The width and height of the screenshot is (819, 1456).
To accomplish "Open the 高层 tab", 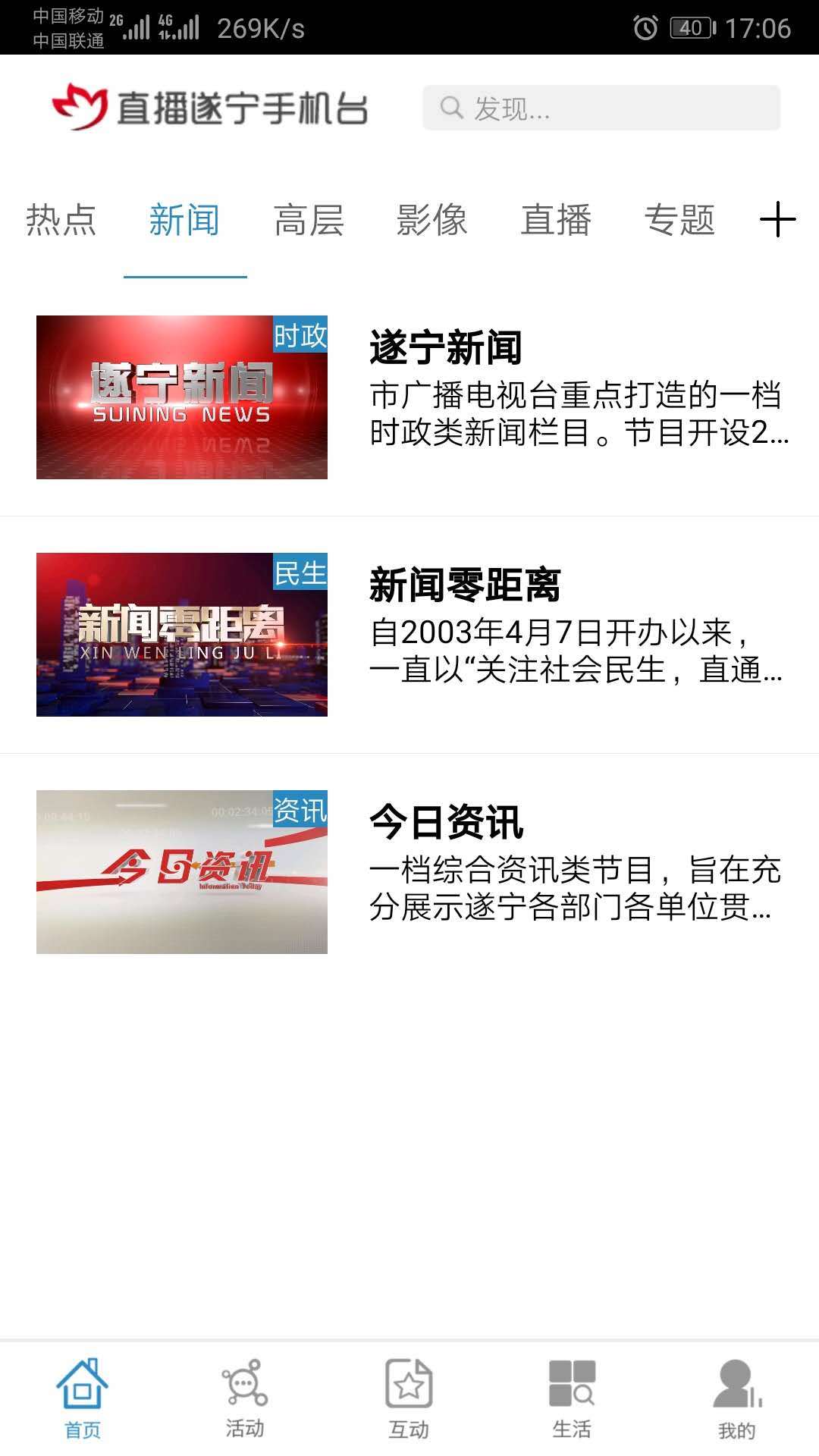I will point(309,220).
